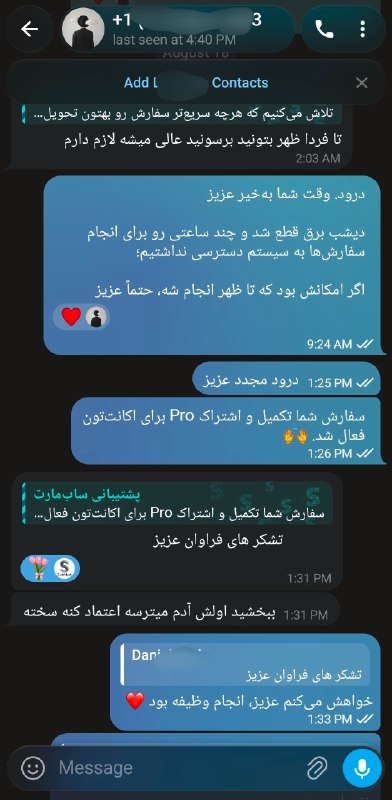Viewport: 392px width, 800px height.
Task: Open the three-dot overflow menu
Action: coord(363,30)
